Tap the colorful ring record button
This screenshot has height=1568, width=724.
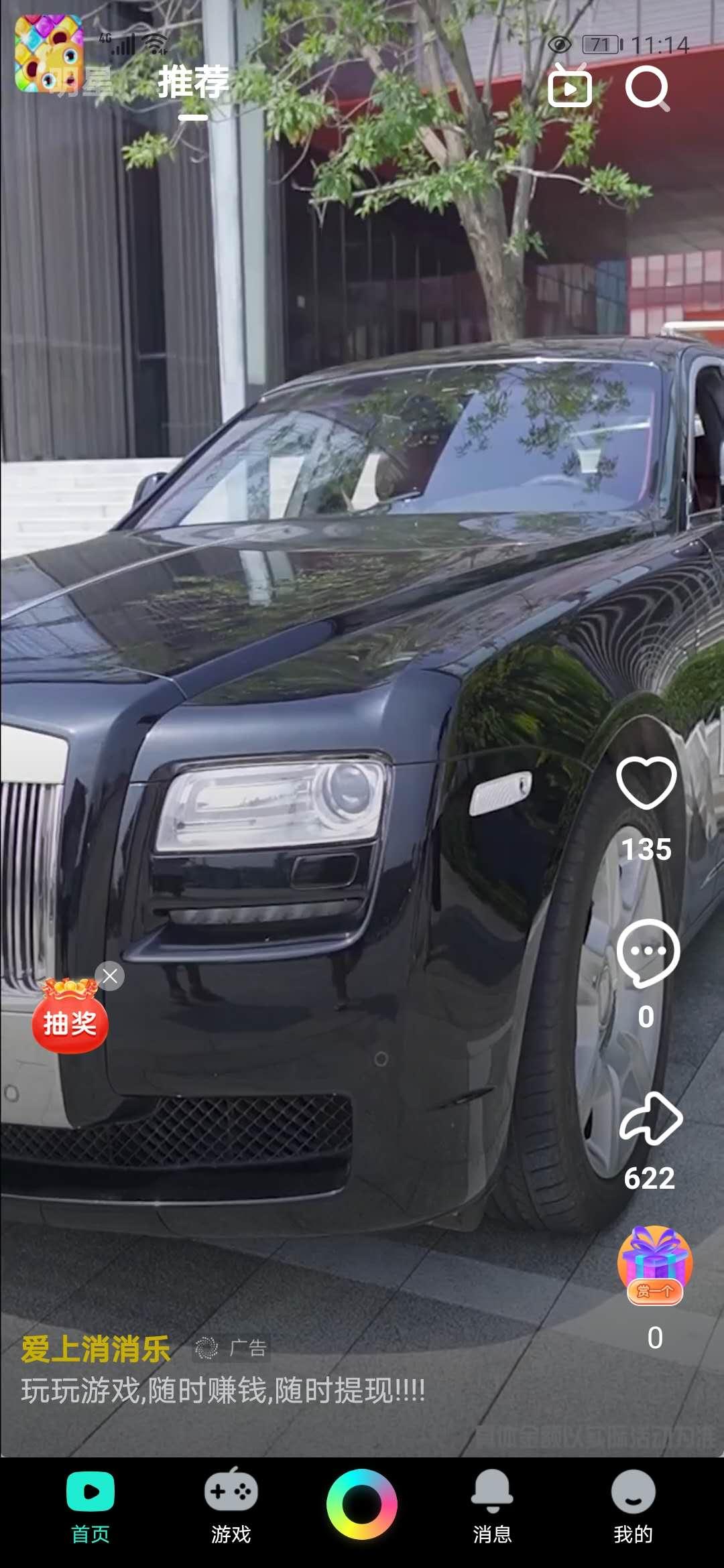[x=362, y=1504]
